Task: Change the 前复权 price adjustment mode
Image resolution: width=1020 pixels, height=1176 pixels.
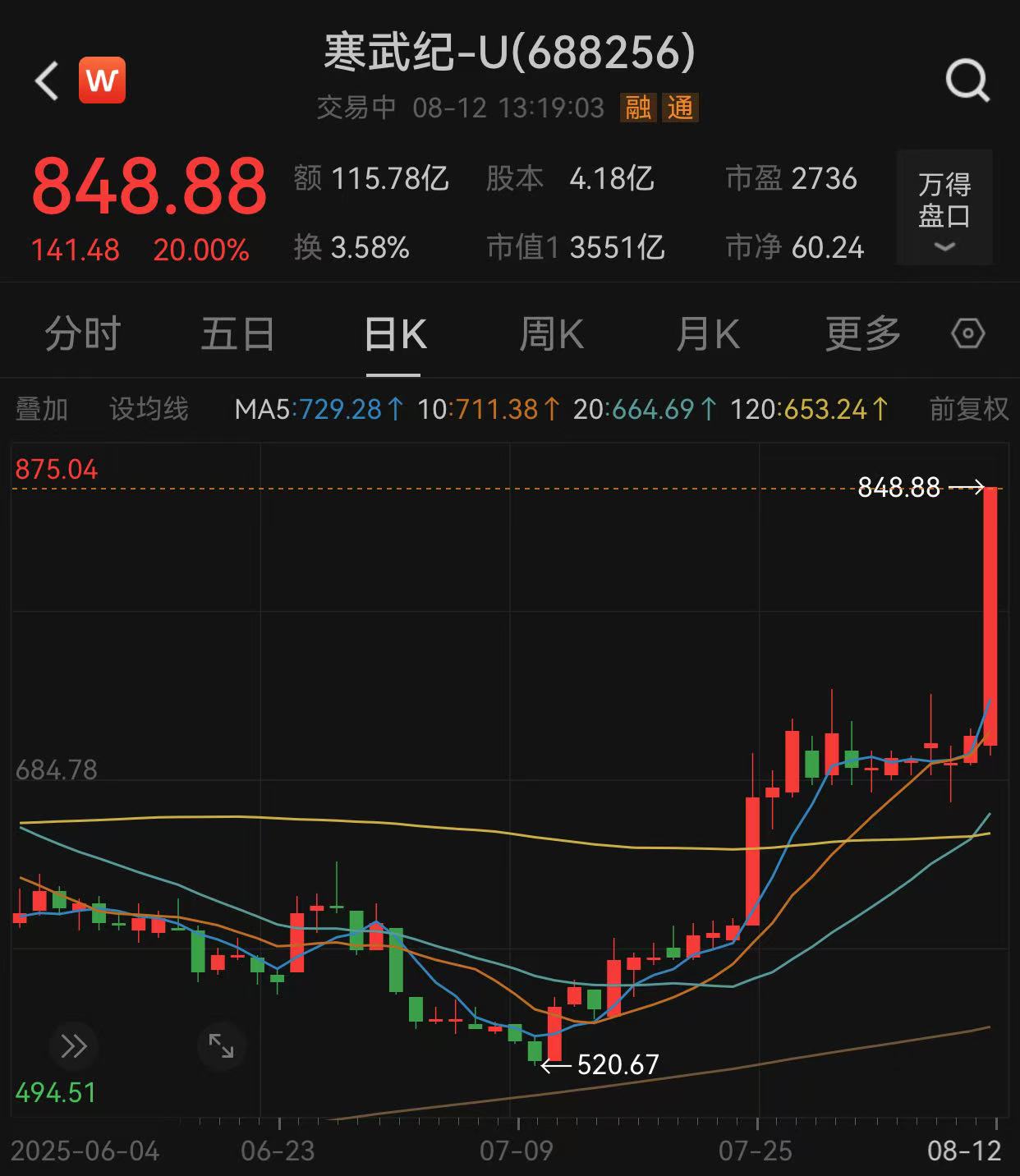Action: 968,409
